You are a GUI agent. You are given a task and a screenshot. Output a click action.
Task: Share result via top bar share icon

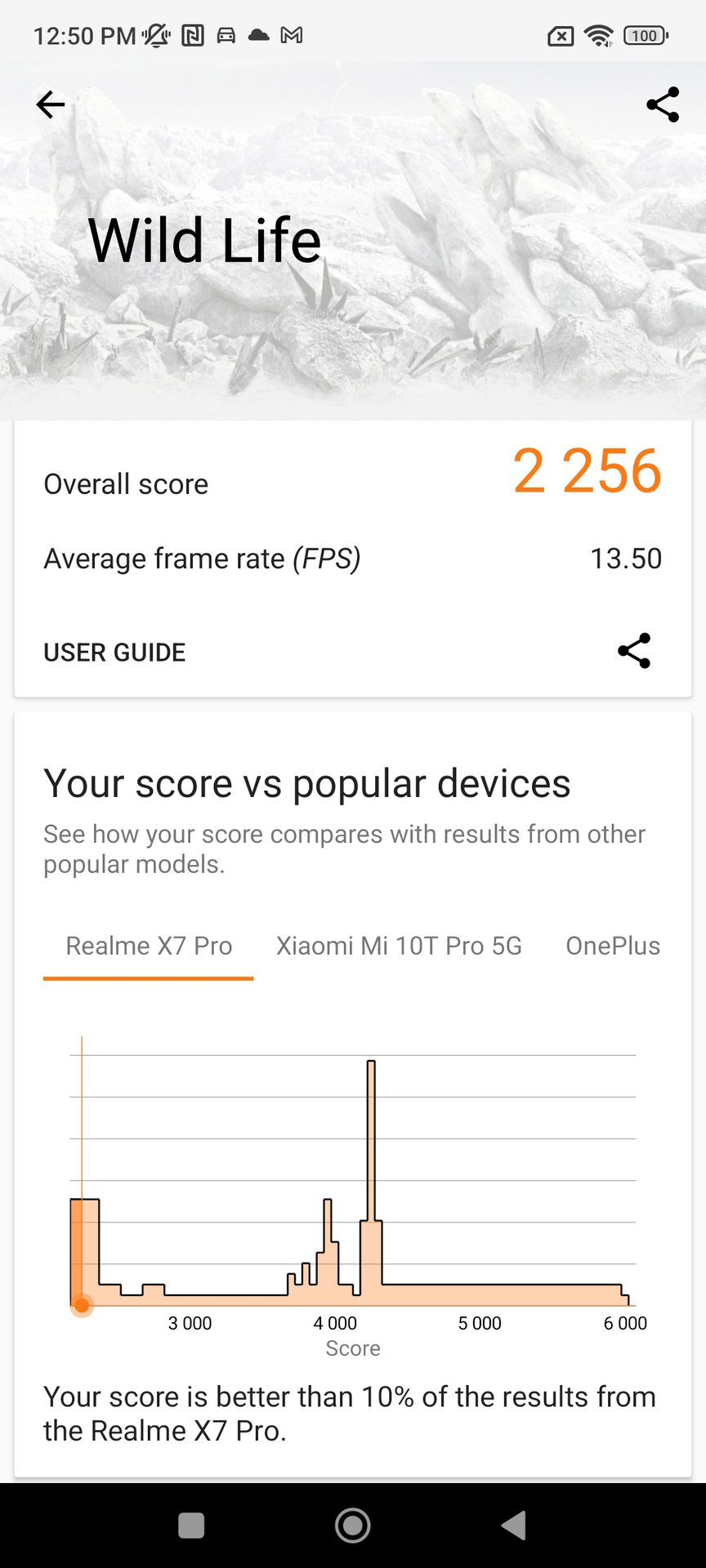click(662, 105)
